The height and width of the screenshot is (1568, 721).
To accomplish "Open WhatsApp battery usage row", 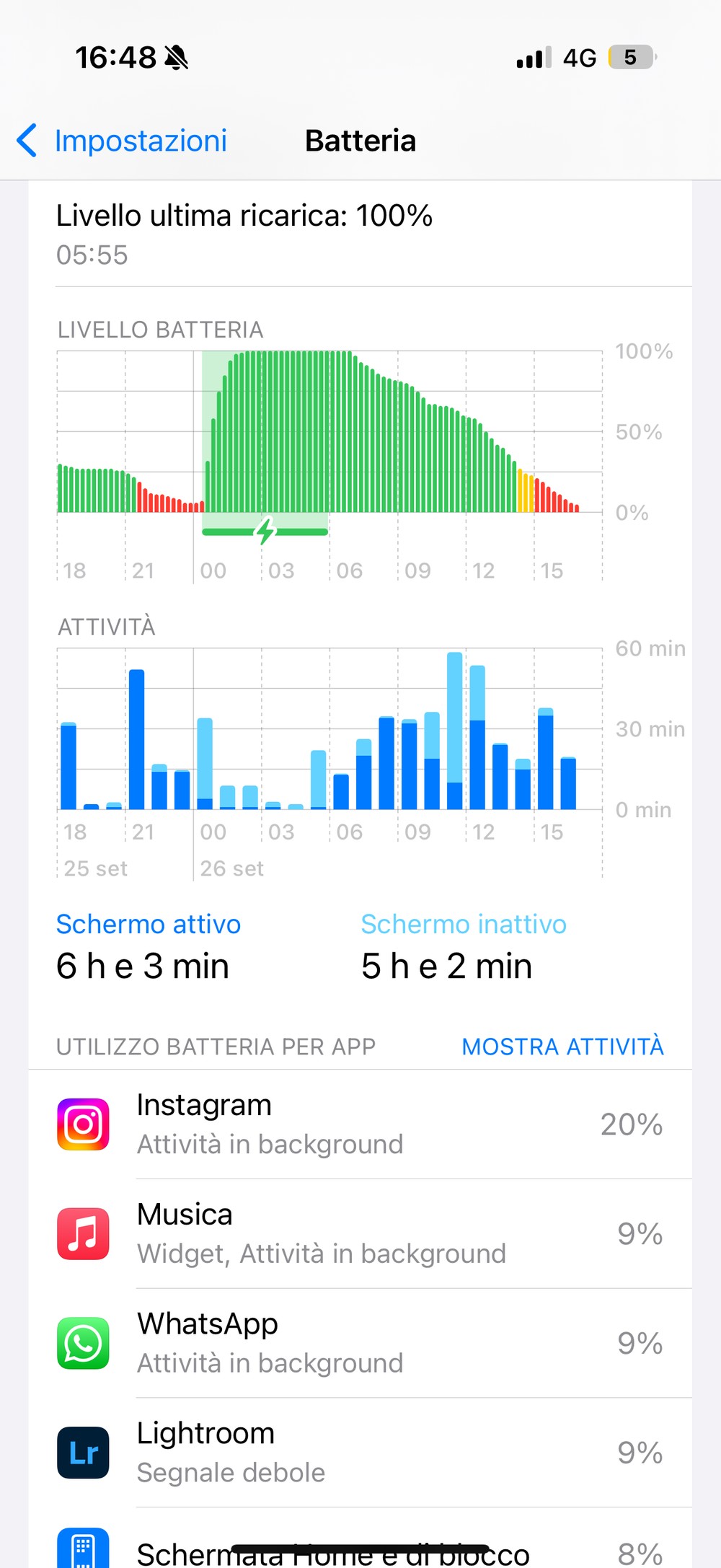I will [x=360, y=1344].
